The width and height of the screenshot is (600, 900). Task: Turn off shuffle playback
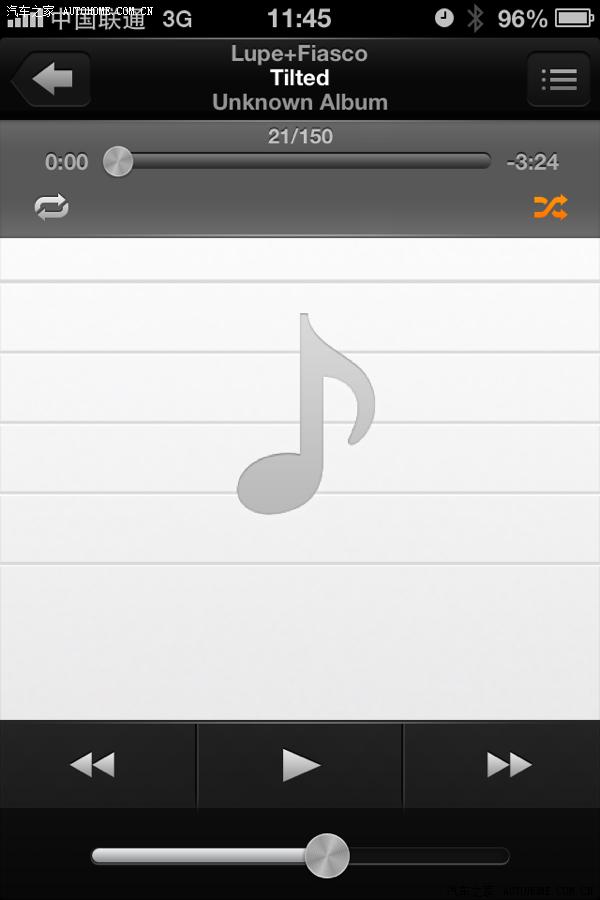coord(550,207)
